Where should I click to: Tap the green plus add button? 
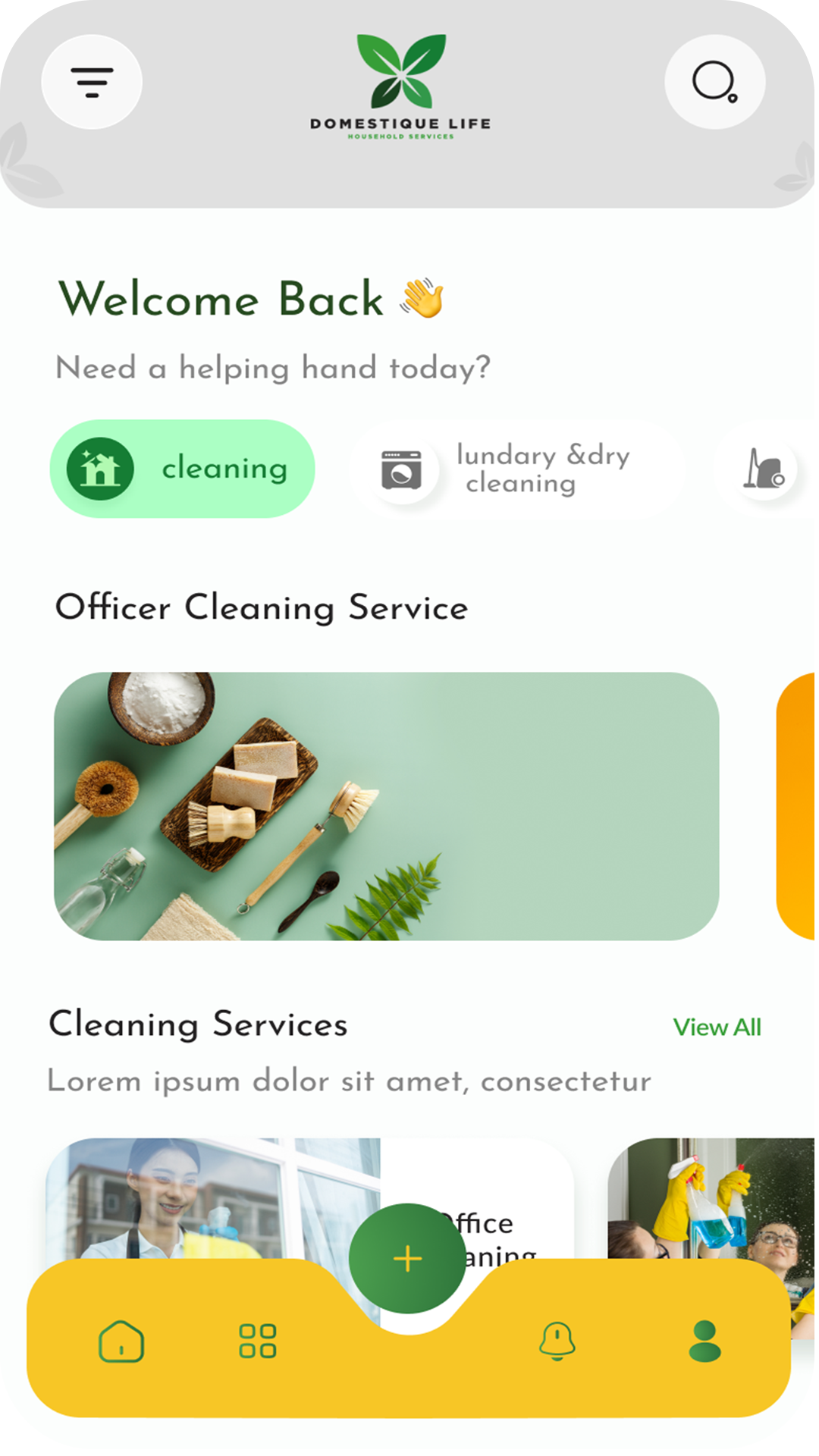coord(407,1259)
